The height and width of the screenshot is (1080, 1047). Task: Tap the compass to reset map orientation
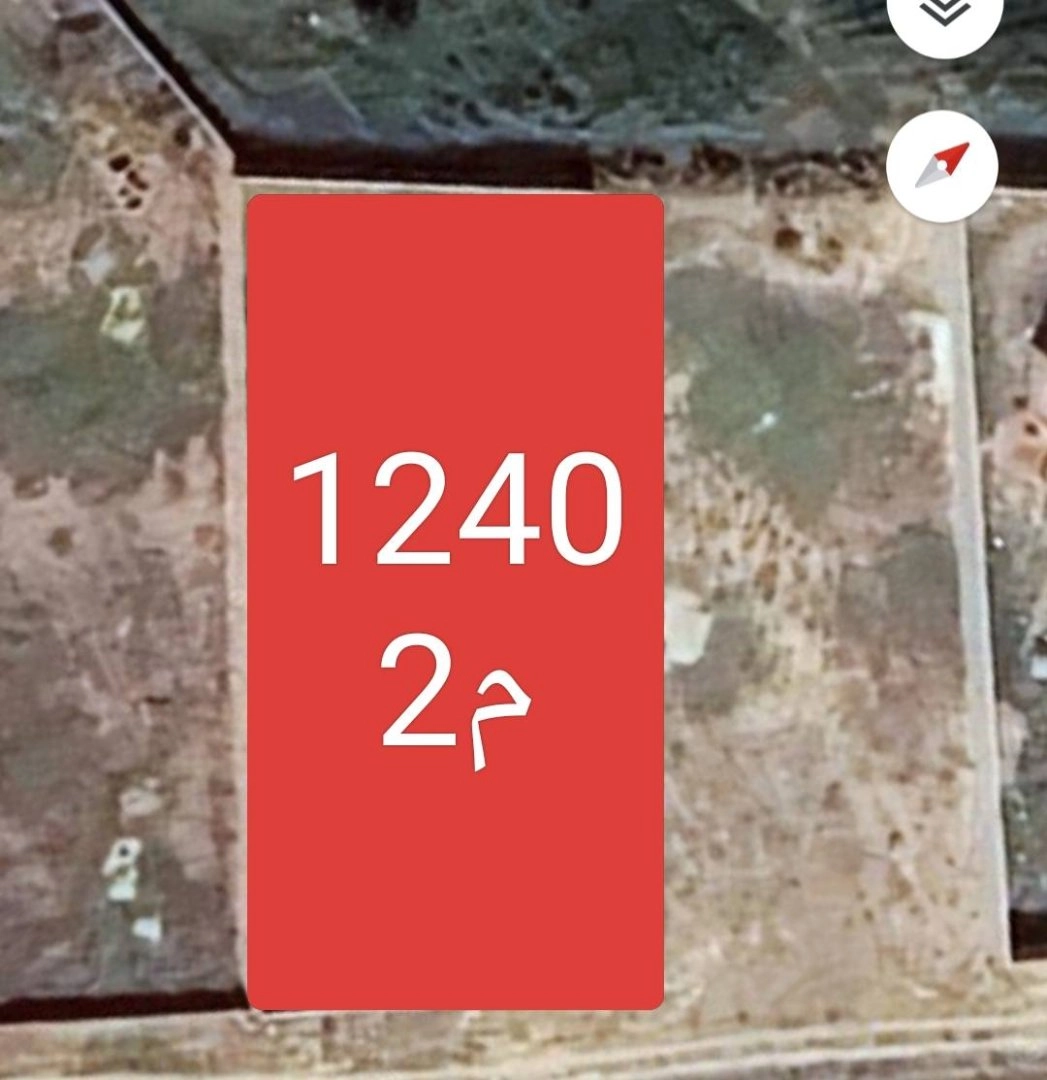point(942,166)
